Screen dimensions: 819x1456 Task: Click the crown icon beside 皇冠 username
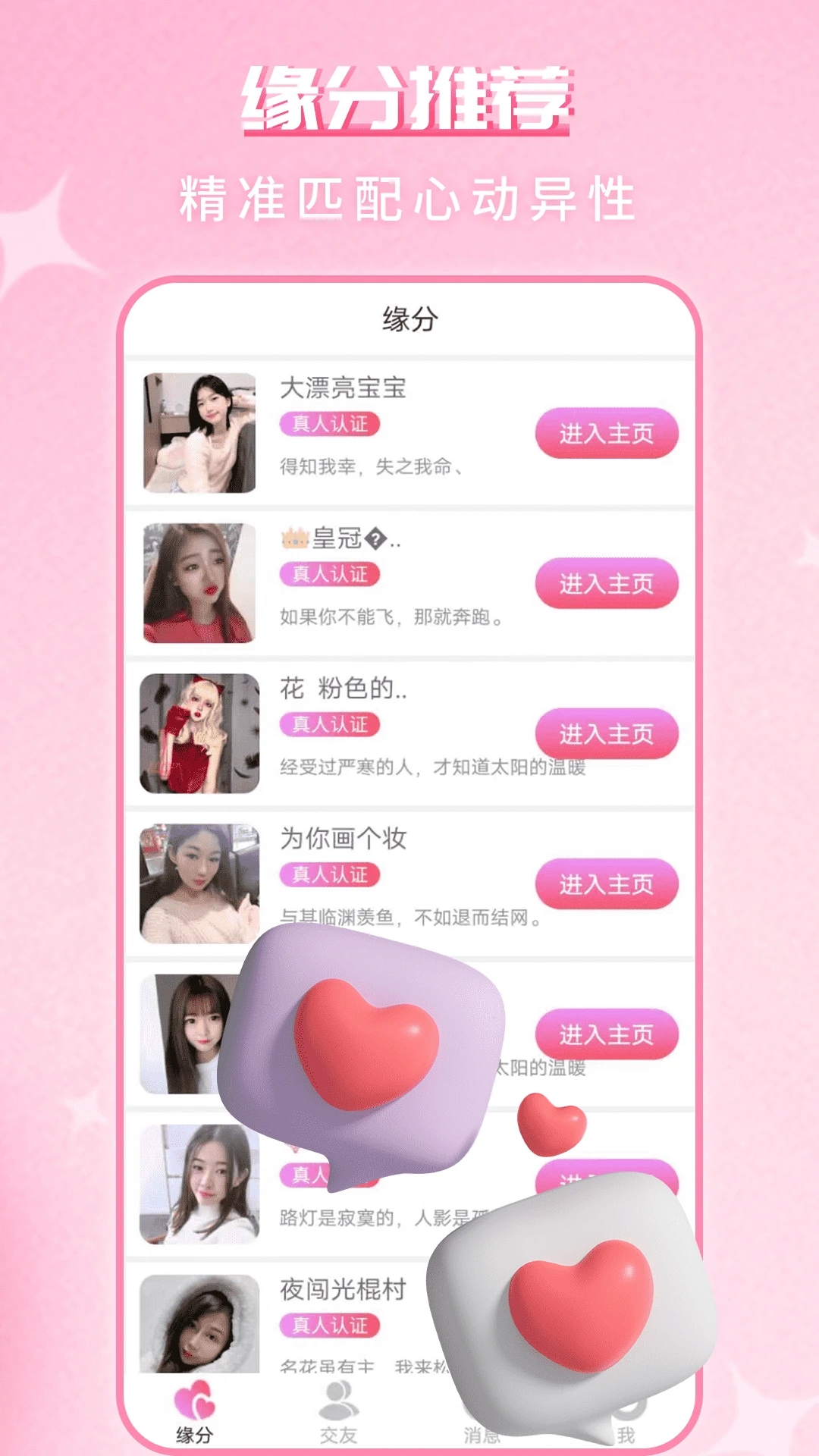(x=296, y=536)
